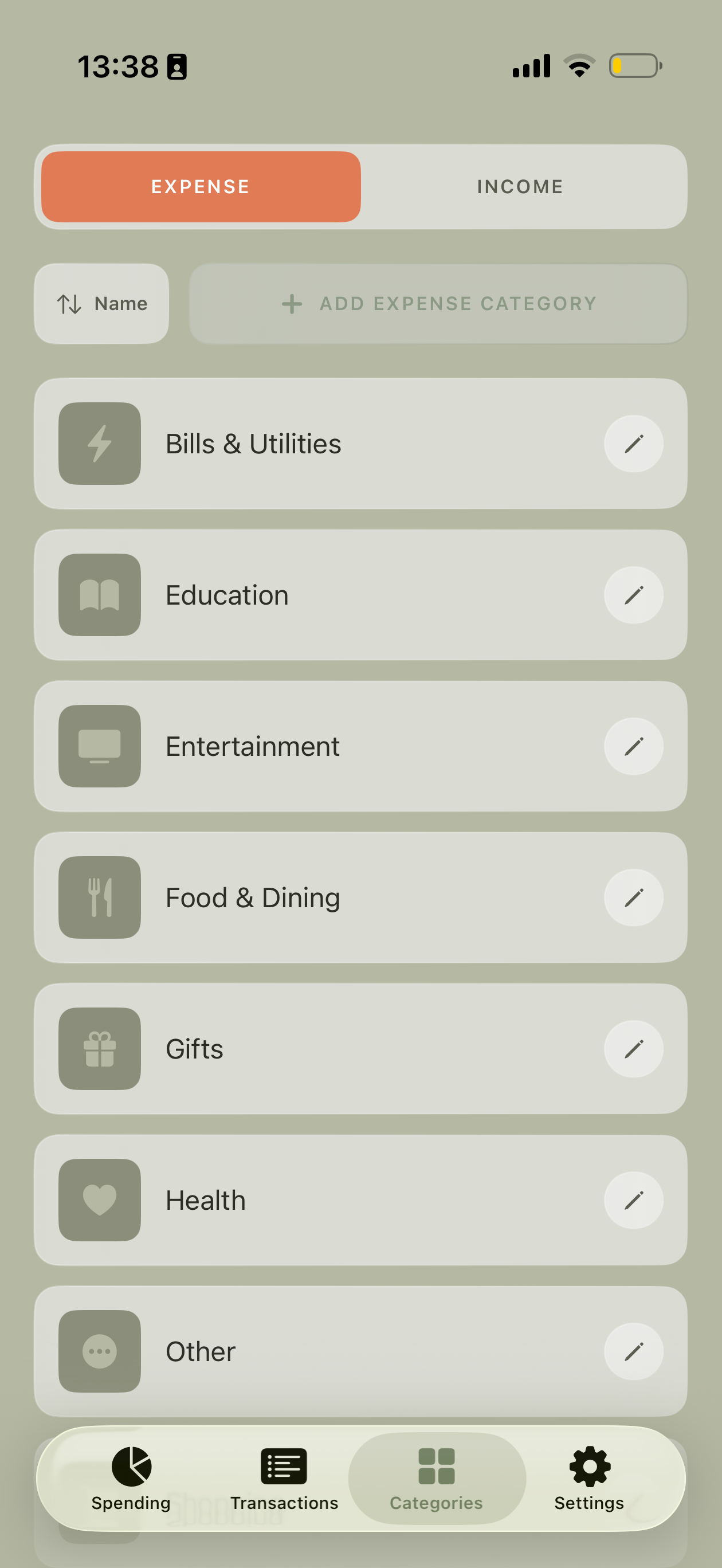The image size is (722, 1568).
Task: Edit the Other category
Action: click(x=634, y=1351)
